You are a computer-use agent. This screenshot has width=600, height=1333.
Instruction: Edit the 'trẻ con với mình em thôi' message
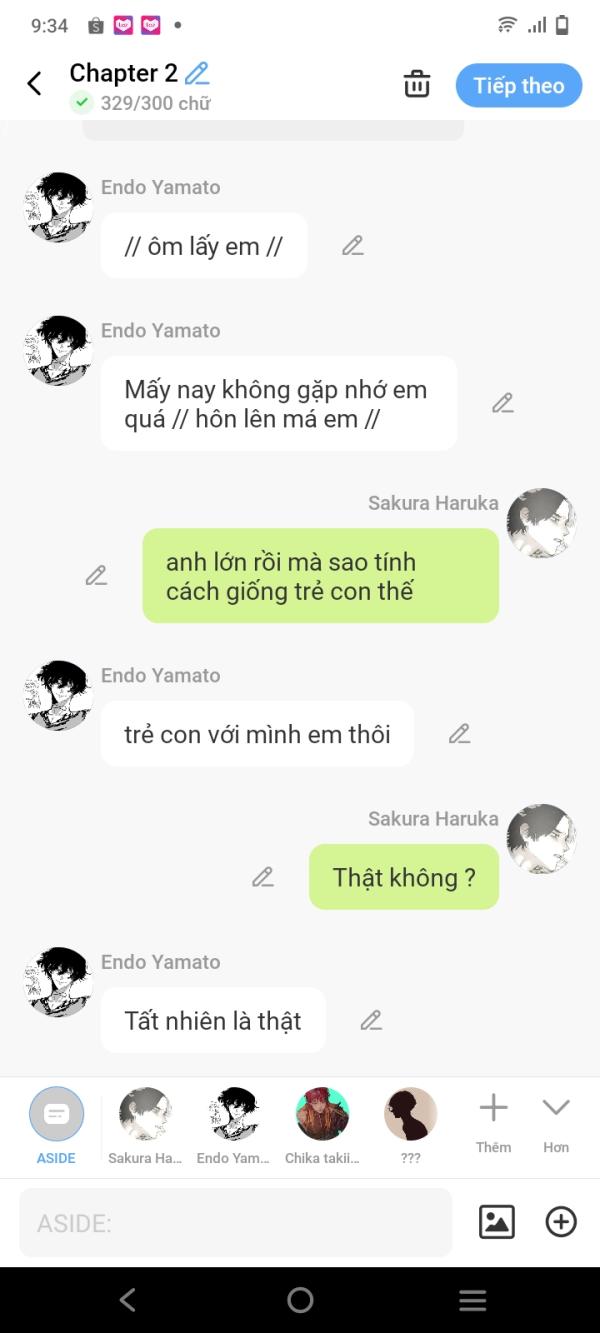[459, 734]
